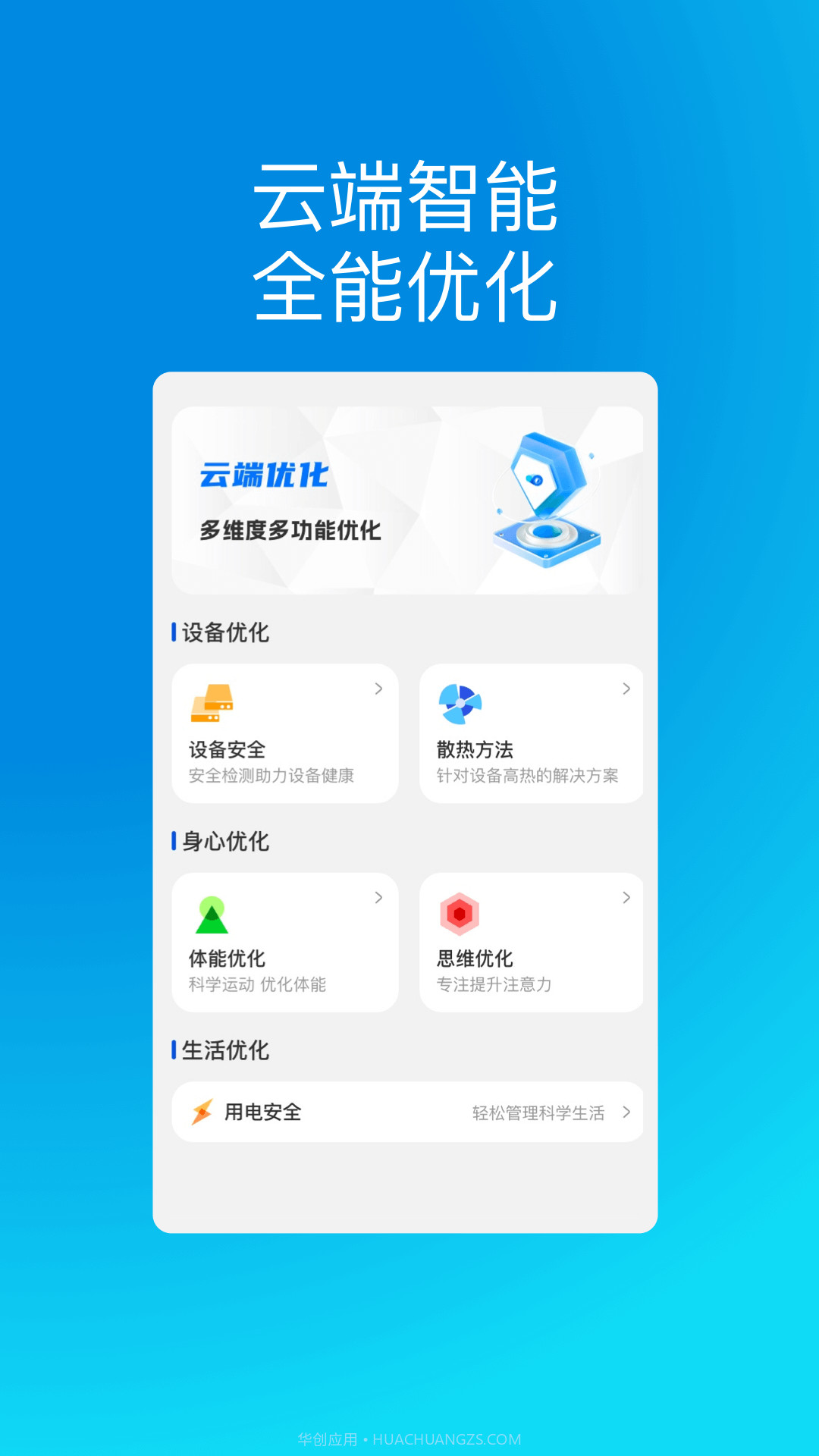Expand 用电安全 with its chevron

(x=628, y=1113)
